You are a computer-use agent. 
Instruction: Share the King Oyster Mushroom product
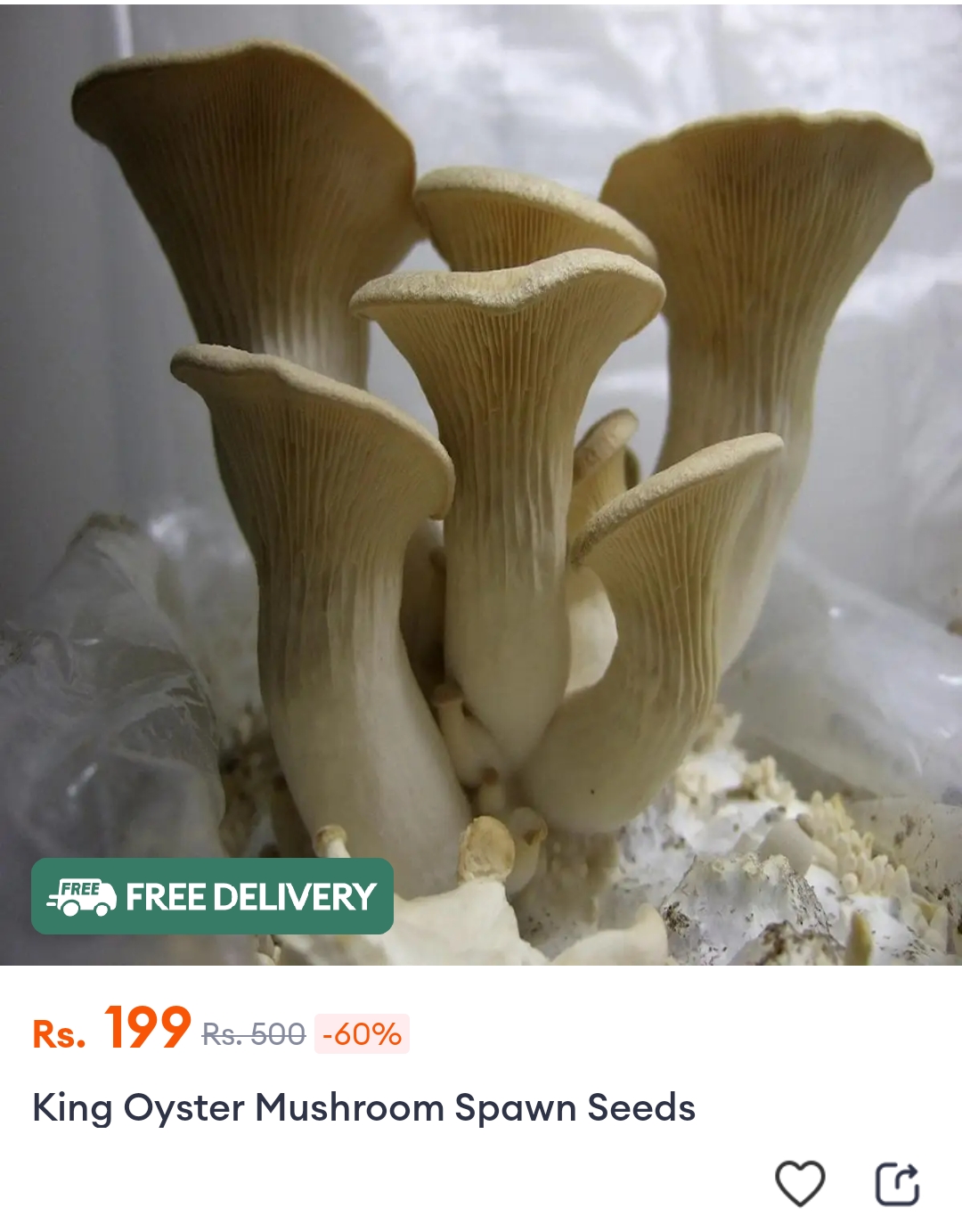tap(897, 1184)
